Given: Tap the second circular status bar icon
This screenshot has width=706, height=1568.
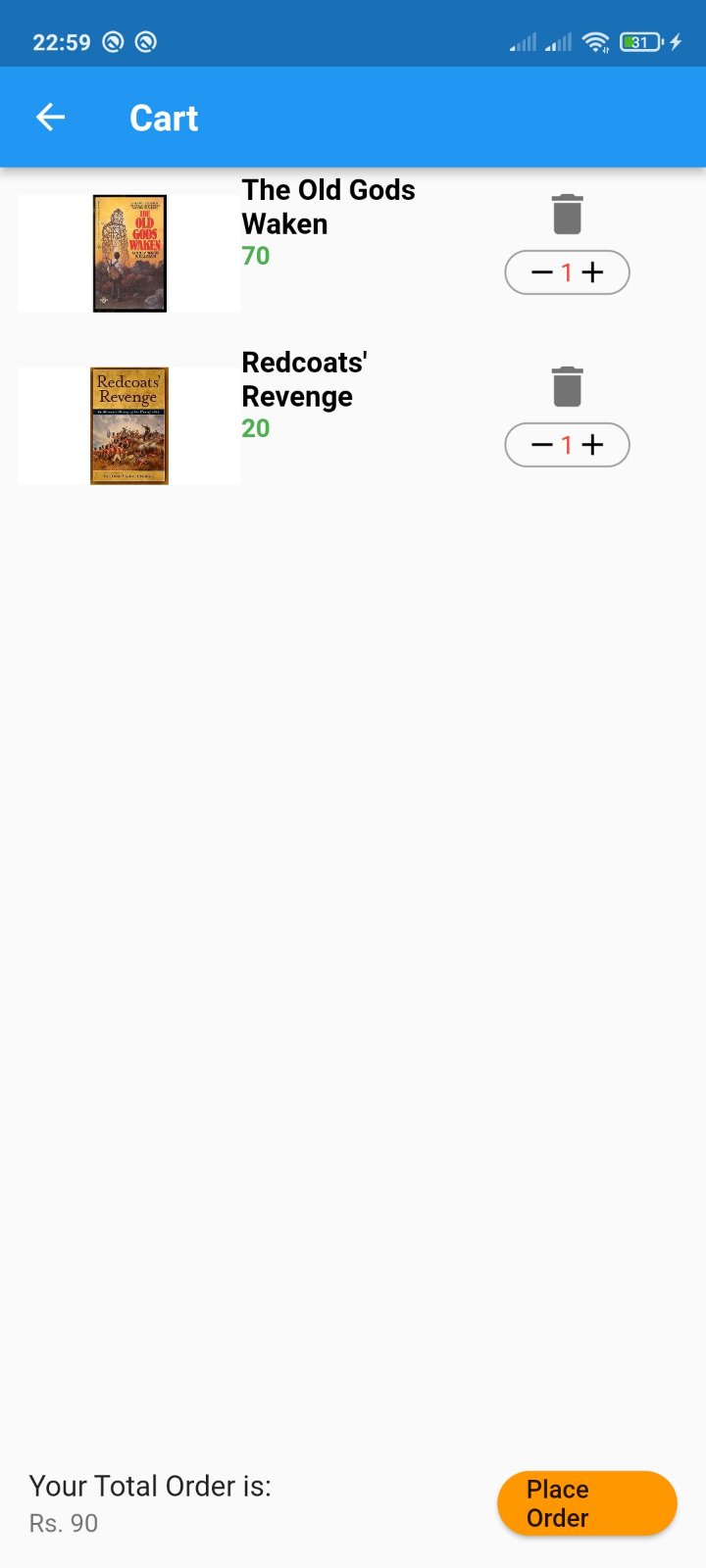Looking at the screenshot, I should coord(147,42).
